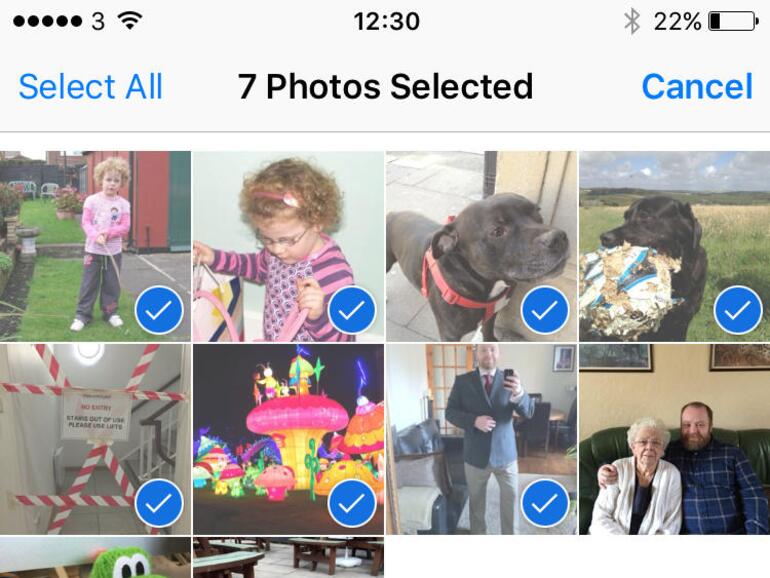Cancel the photo selection
Screen dimensions: 770x578
tap(696, 87)
